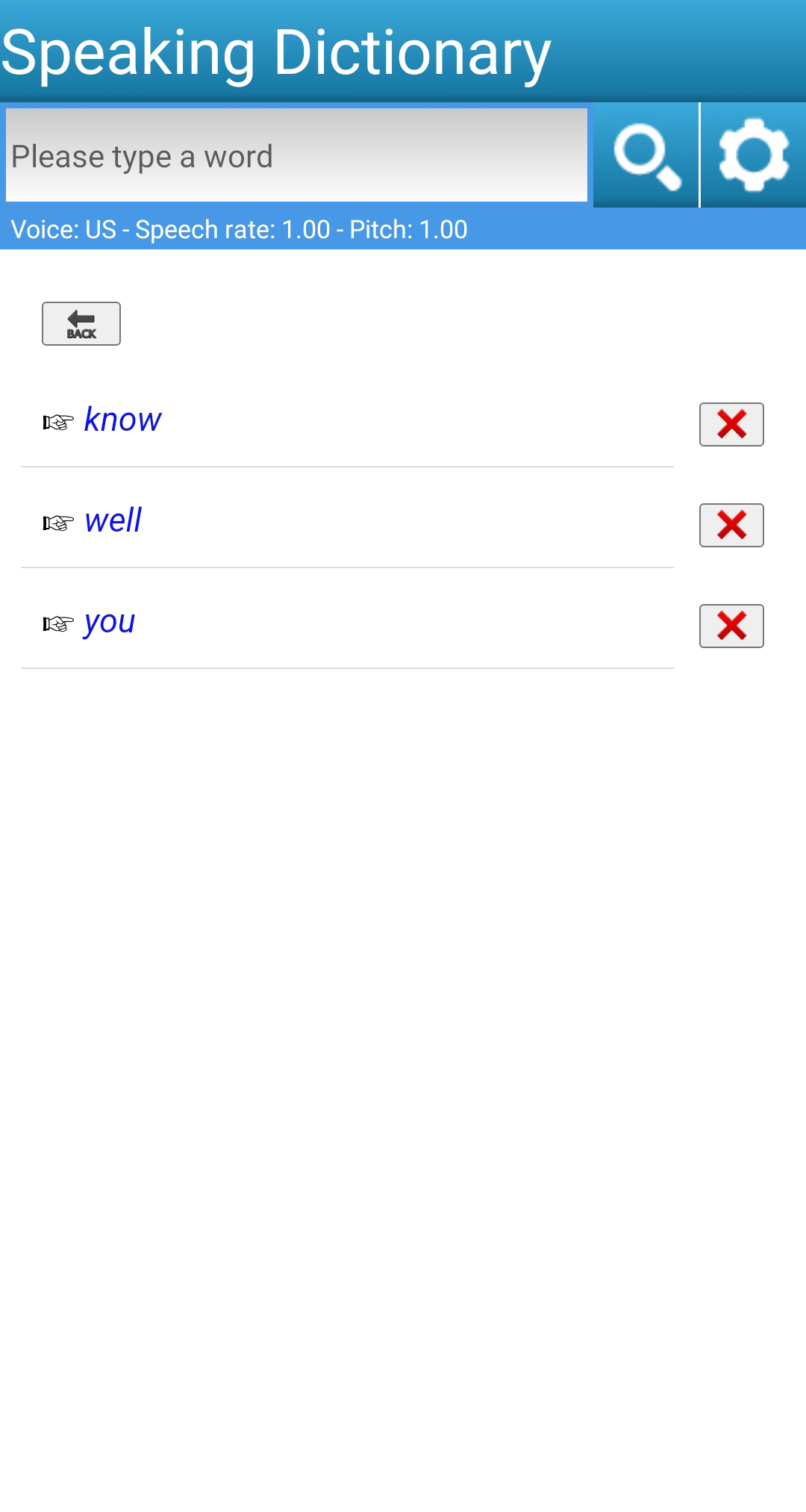Open the word 'know'
Image resolution: width=806 pixels, height=1512 pixels.
click(122, 420)
